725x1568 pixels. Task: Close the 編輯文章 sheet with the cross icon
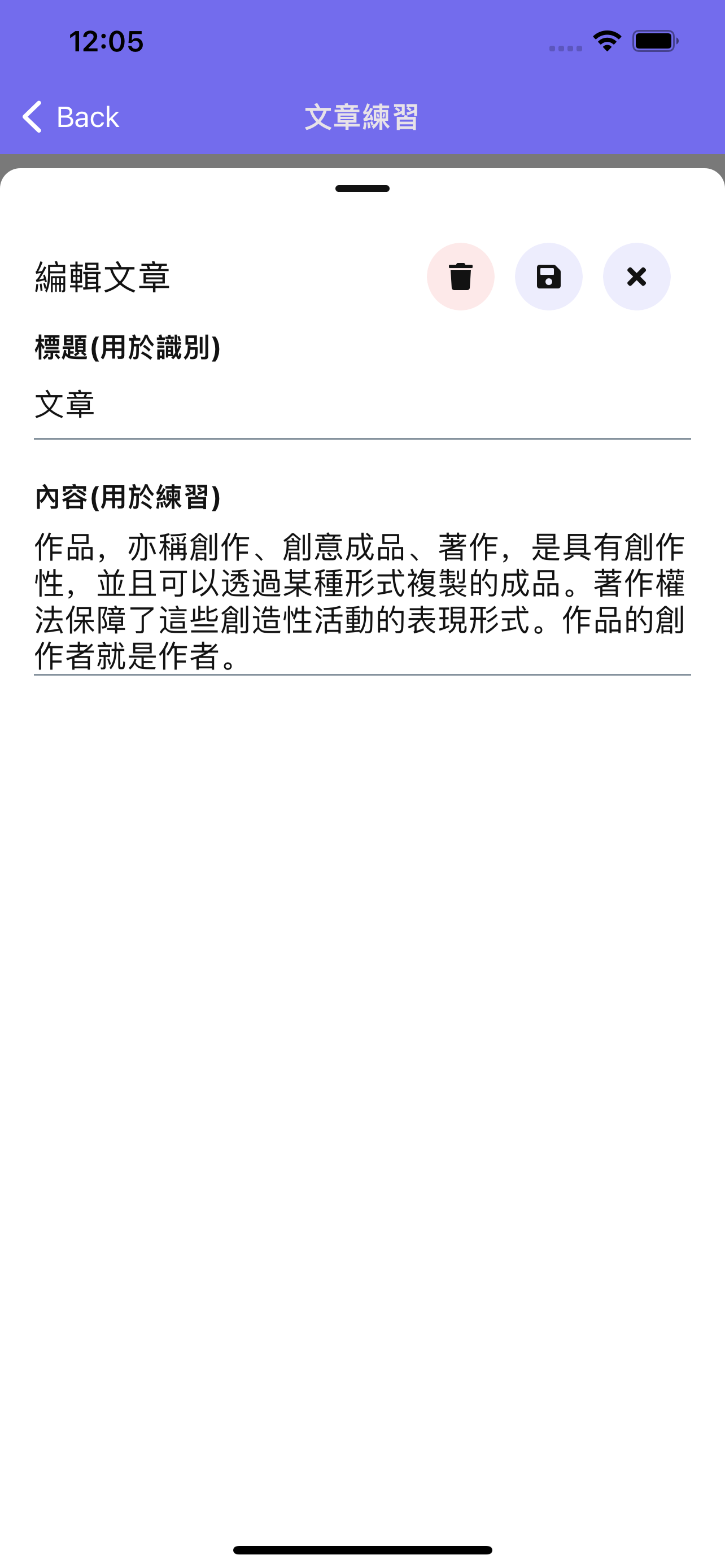click(636, 277)
